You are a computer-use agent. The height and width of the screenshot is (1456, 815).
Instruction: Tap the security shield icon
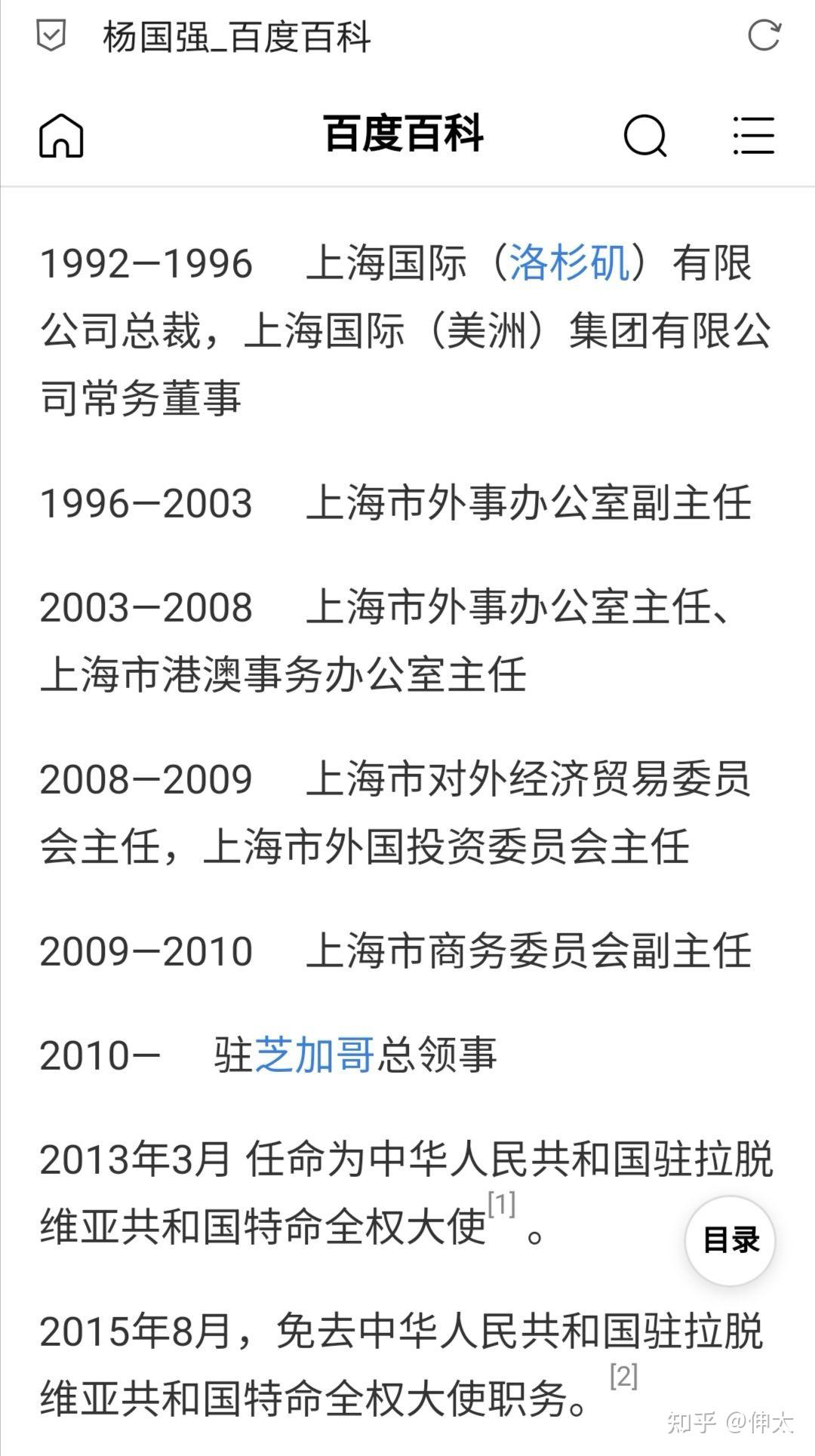(x=51, y=36)
